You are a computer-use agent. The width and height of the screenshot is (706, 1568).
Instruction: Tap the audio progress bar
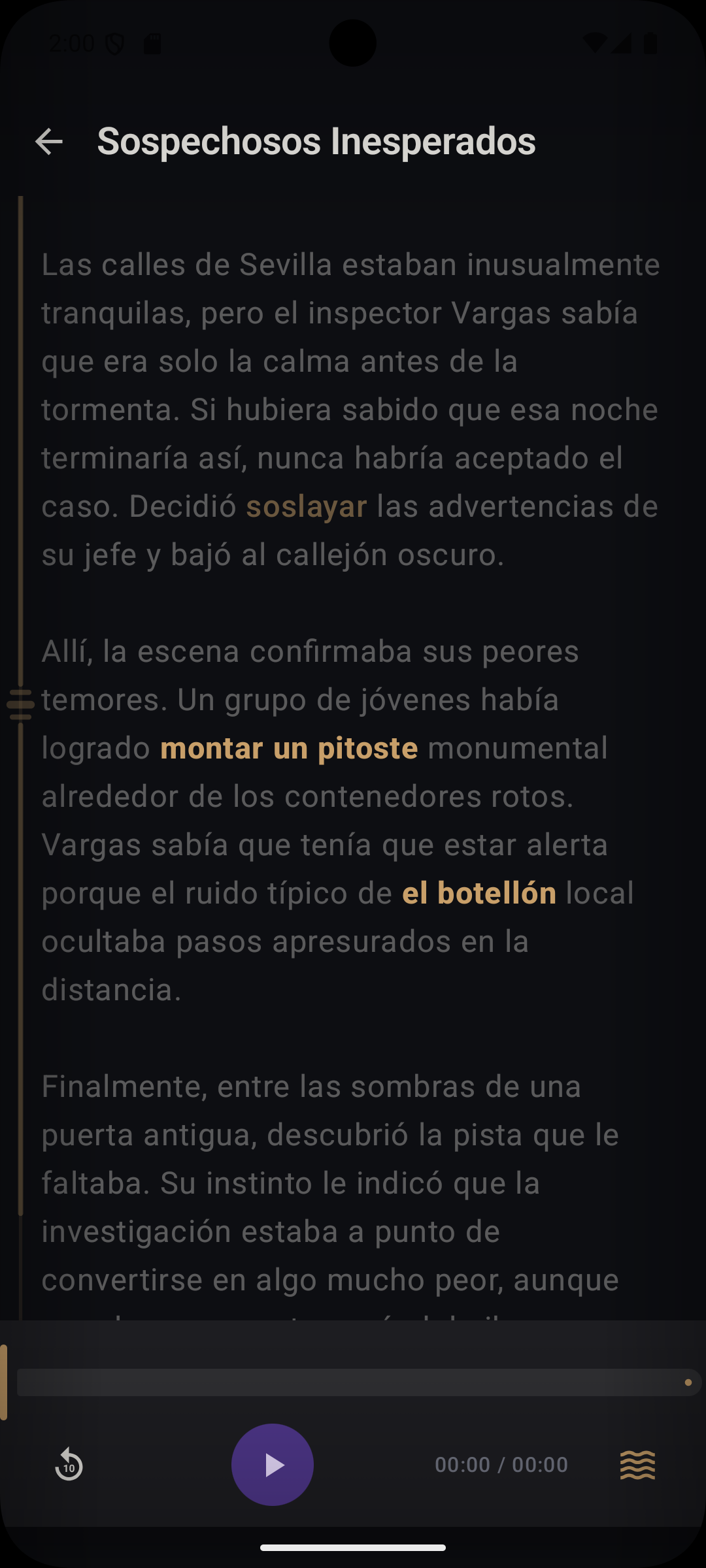(353, 1382)
